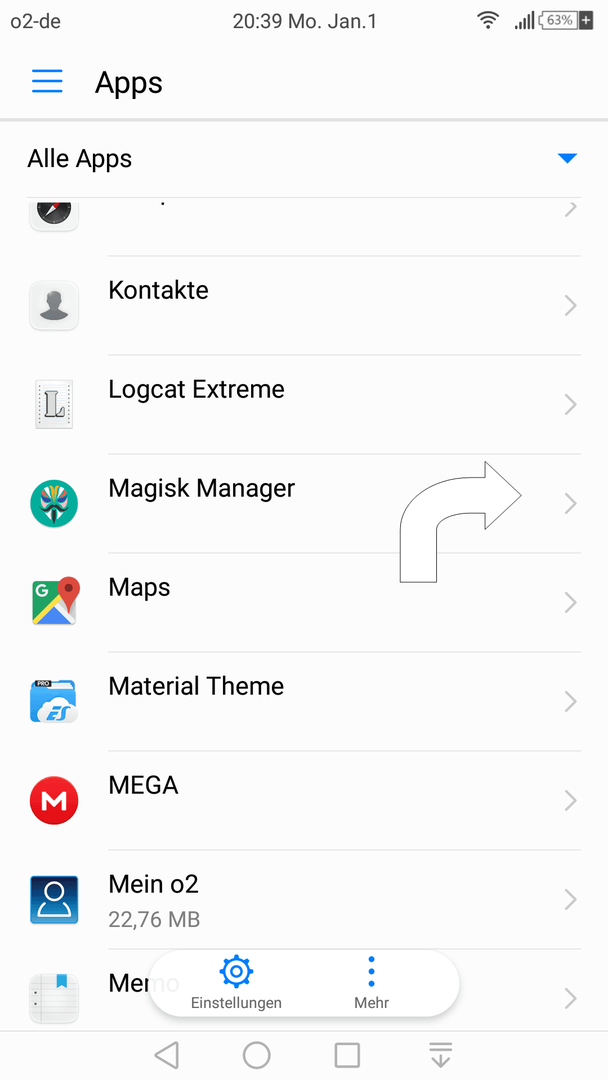
Task: Open the Mehr overflow options
Action: [371, 983]
